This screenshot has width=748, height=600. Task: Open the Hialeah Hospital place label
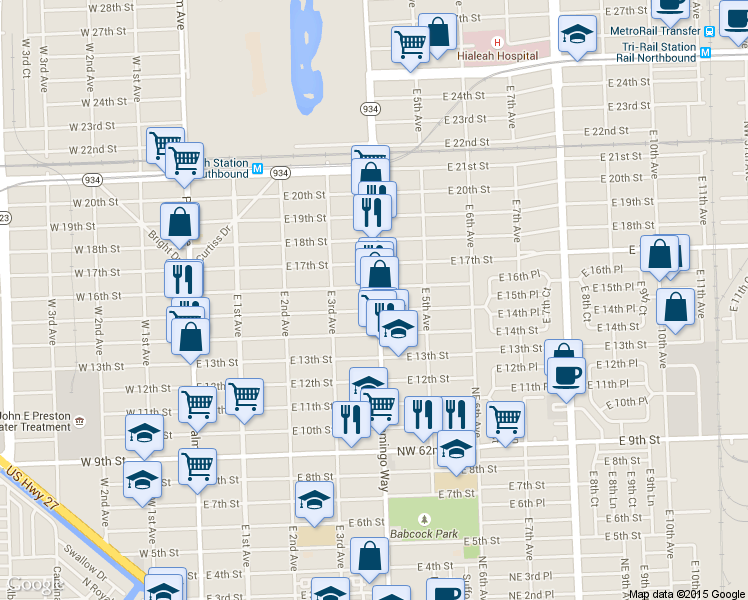click(498, 56)
